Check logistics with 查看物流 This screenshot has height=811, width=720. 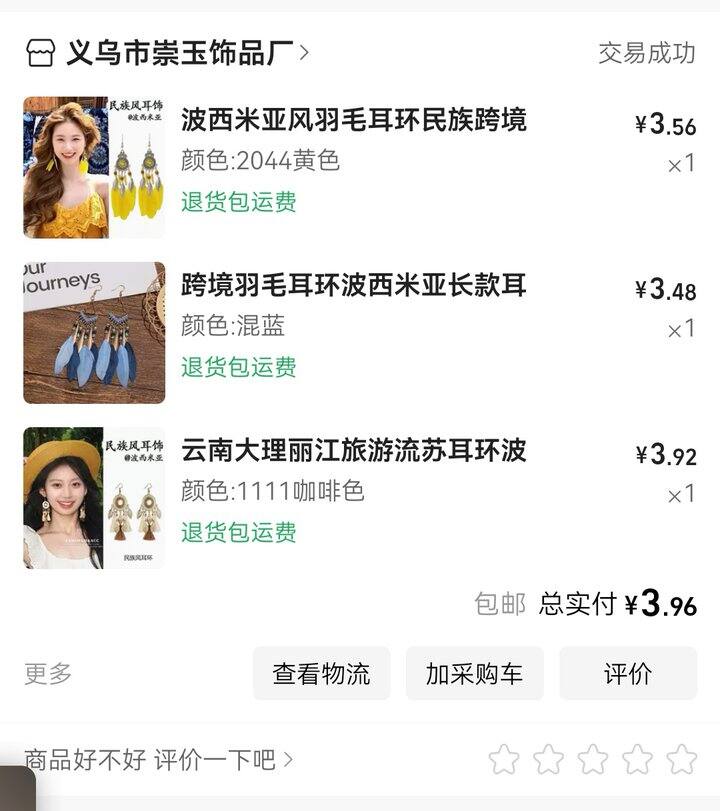(x=321, y=673)
